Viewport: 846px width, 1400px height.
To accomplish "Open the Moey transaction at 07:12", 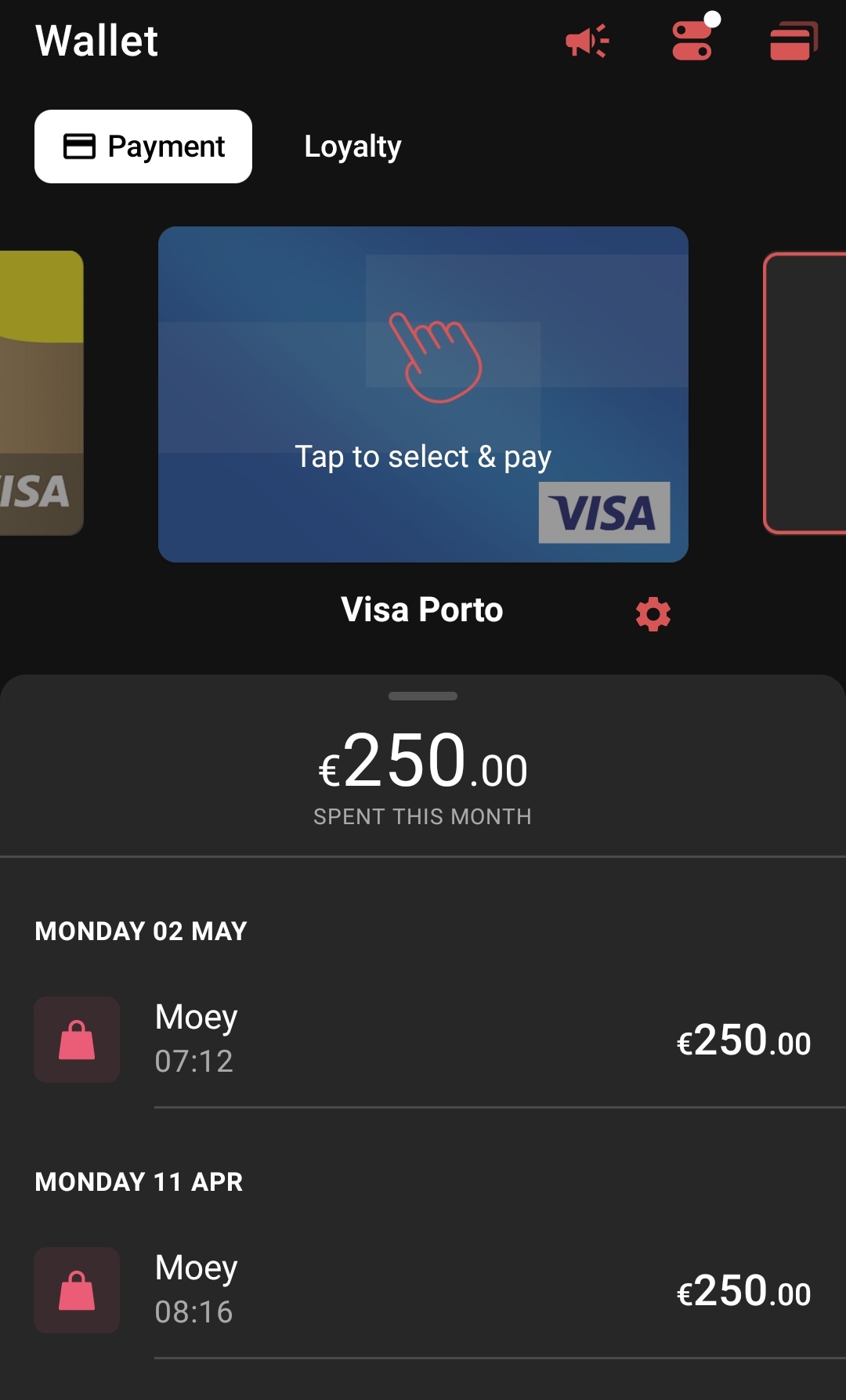I will click(x=423, y=1040).
